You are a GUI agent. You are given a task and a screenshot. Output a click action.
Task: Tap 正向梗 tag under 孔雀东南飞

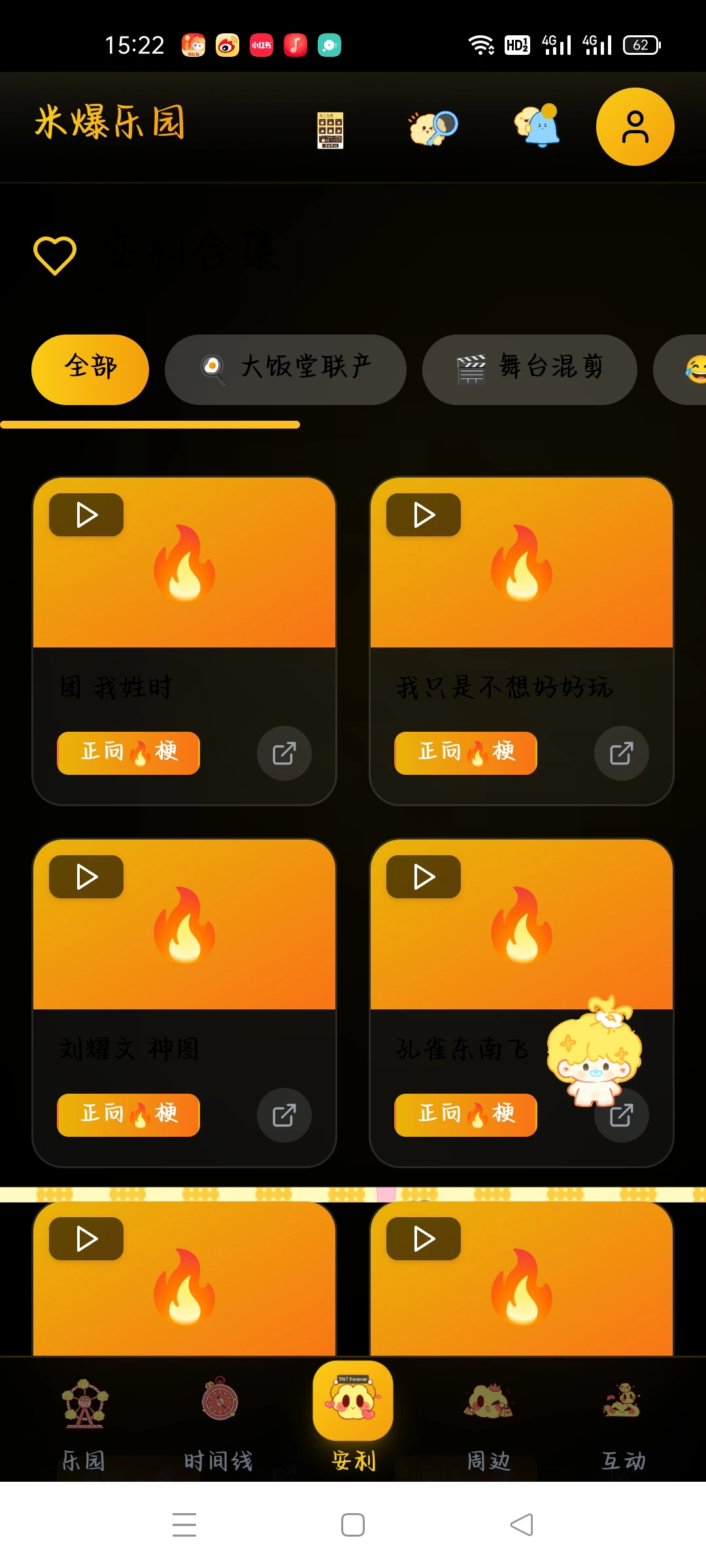tap(465, 1115)
